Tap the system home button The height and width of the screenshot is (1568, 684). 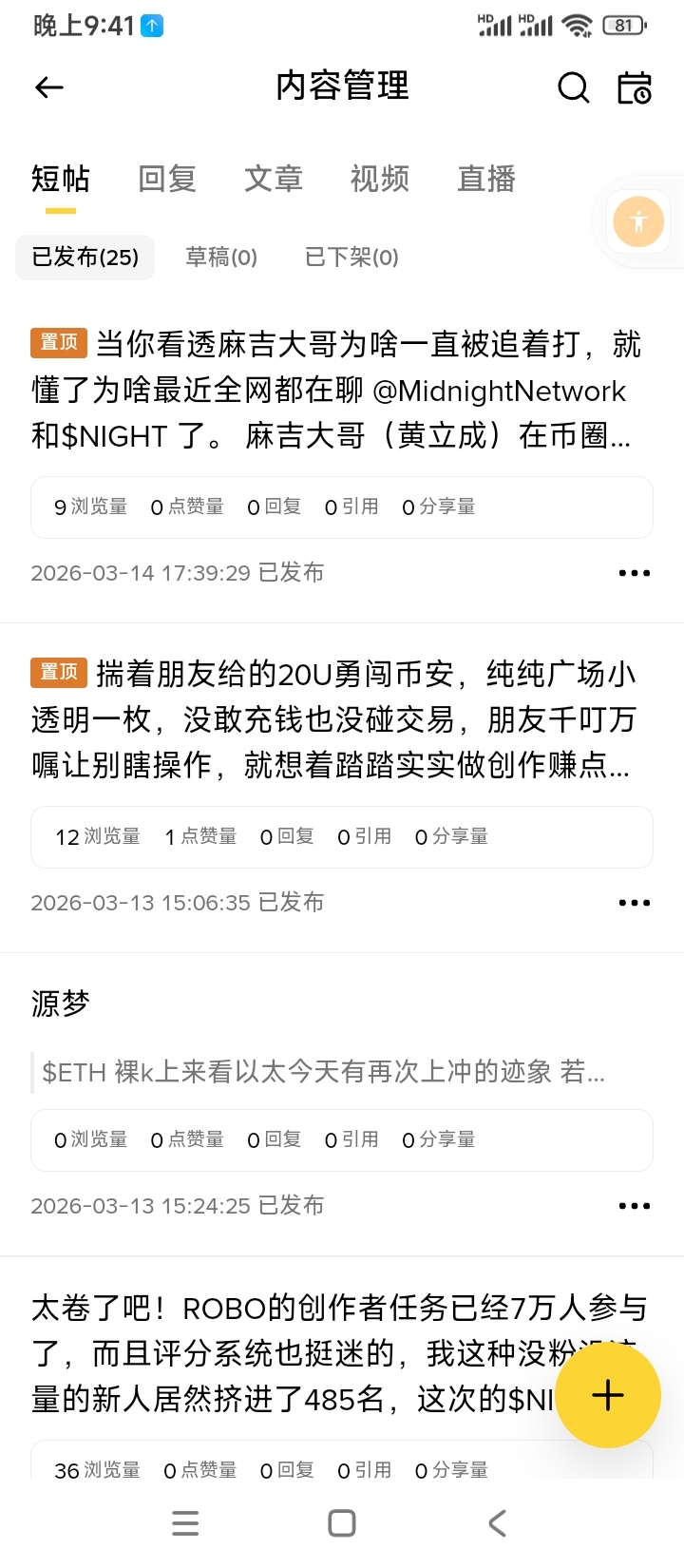(x=342, y=1523)
